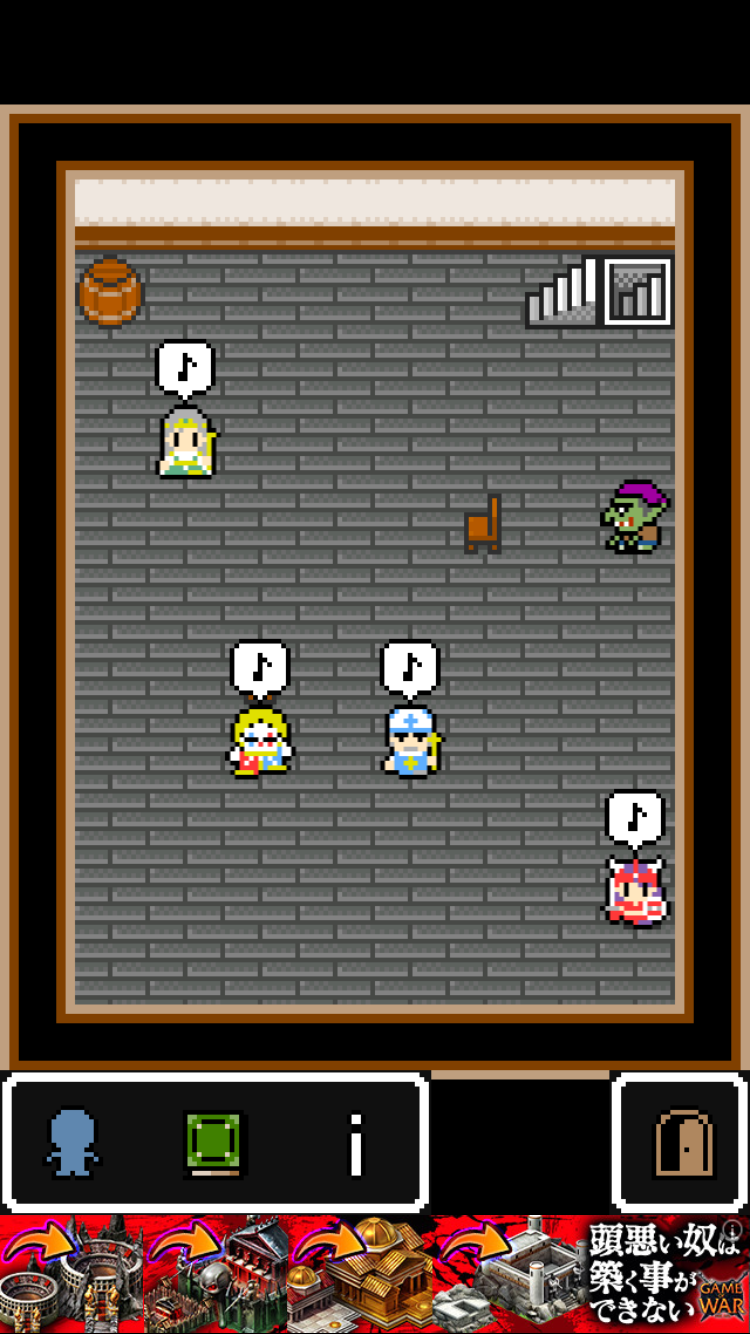Tap the wooden barrel

pyautogui.click(x=110, y=292)
